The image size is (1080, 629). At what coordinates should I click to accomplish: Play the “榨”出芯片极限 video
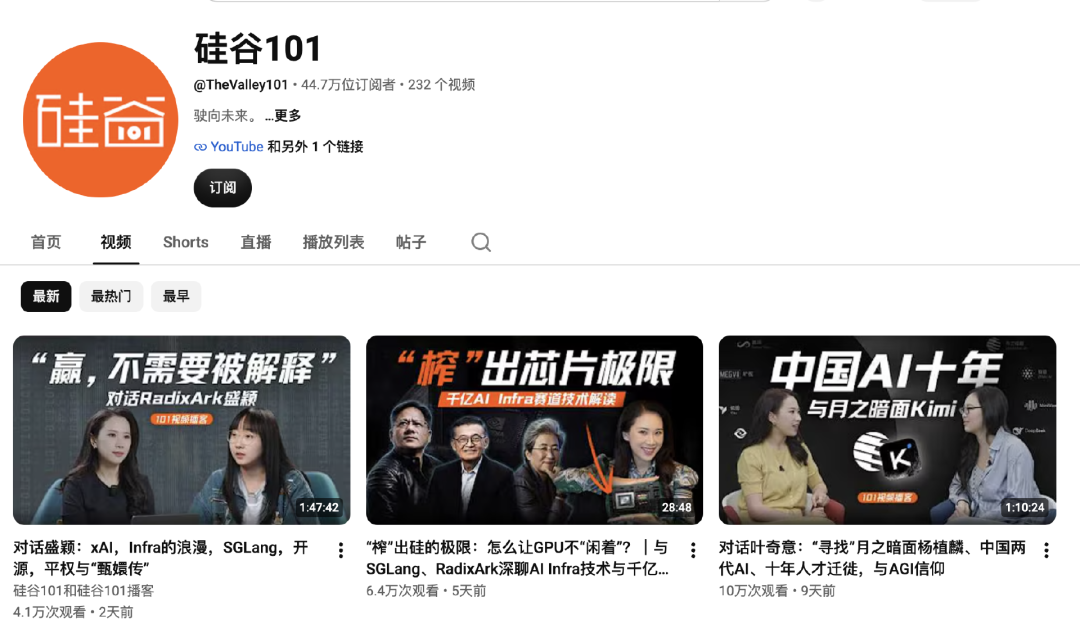(x=534, y=430)
